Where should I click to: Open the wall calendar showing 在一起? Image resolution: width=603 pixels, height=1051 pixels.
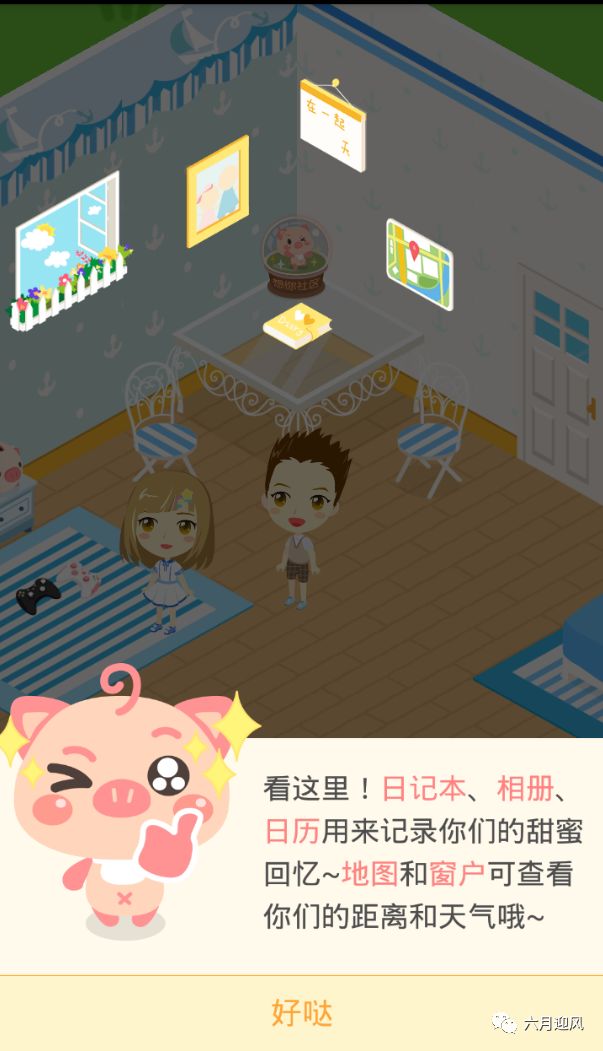pos(332,125)
